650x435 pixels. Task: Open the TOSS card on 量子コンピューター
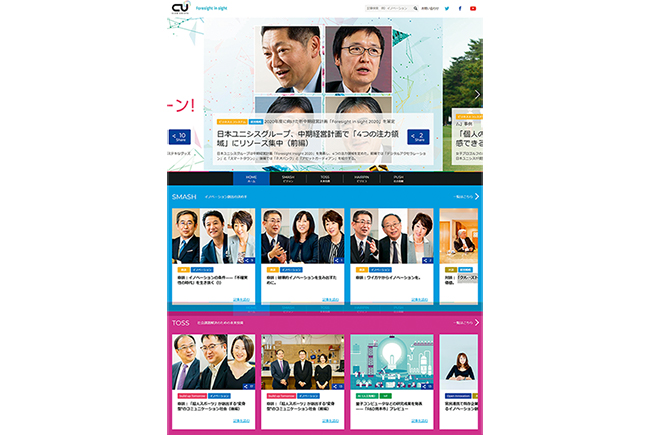pos(391,405)
